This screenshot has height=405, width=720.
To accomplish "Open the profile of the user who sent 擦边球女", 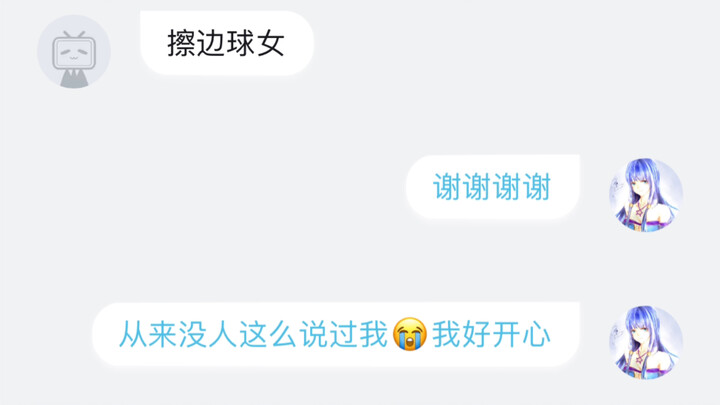I will [x=74, y=51].
